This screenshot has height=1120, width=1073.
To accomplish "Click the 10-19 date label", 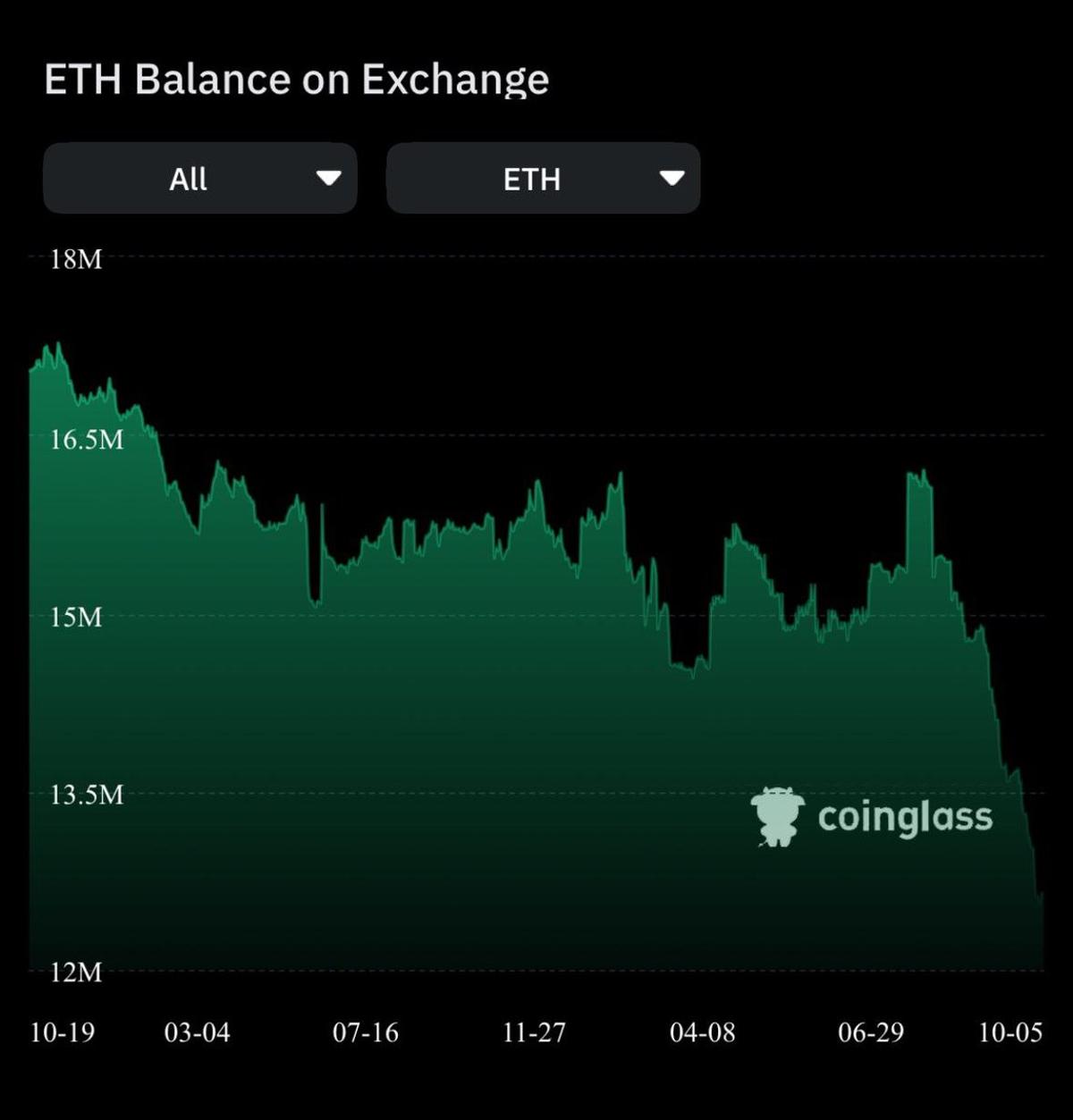I will (x=61, y=1032).
